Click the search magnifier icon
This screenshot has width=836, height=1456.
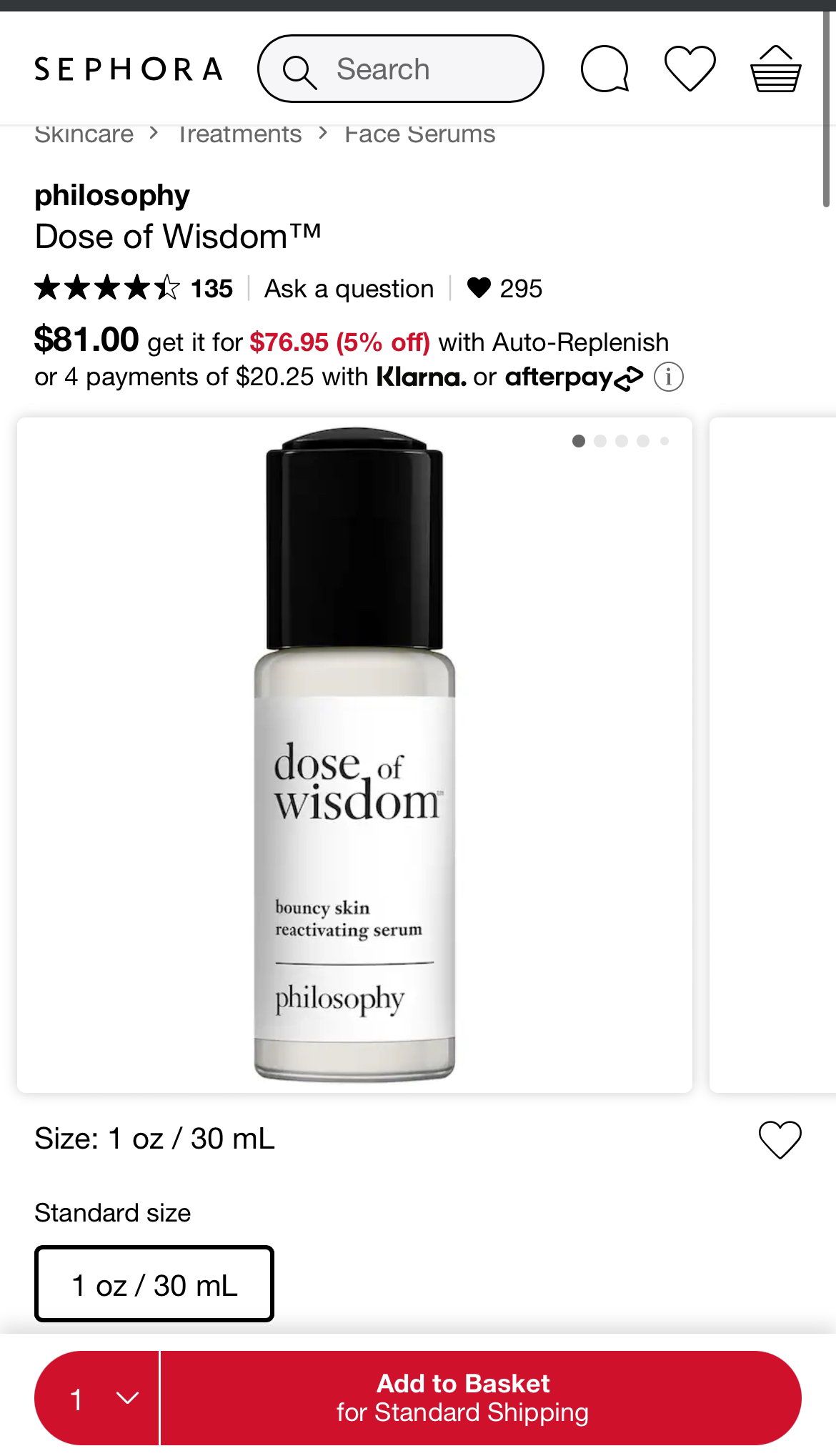299,69
